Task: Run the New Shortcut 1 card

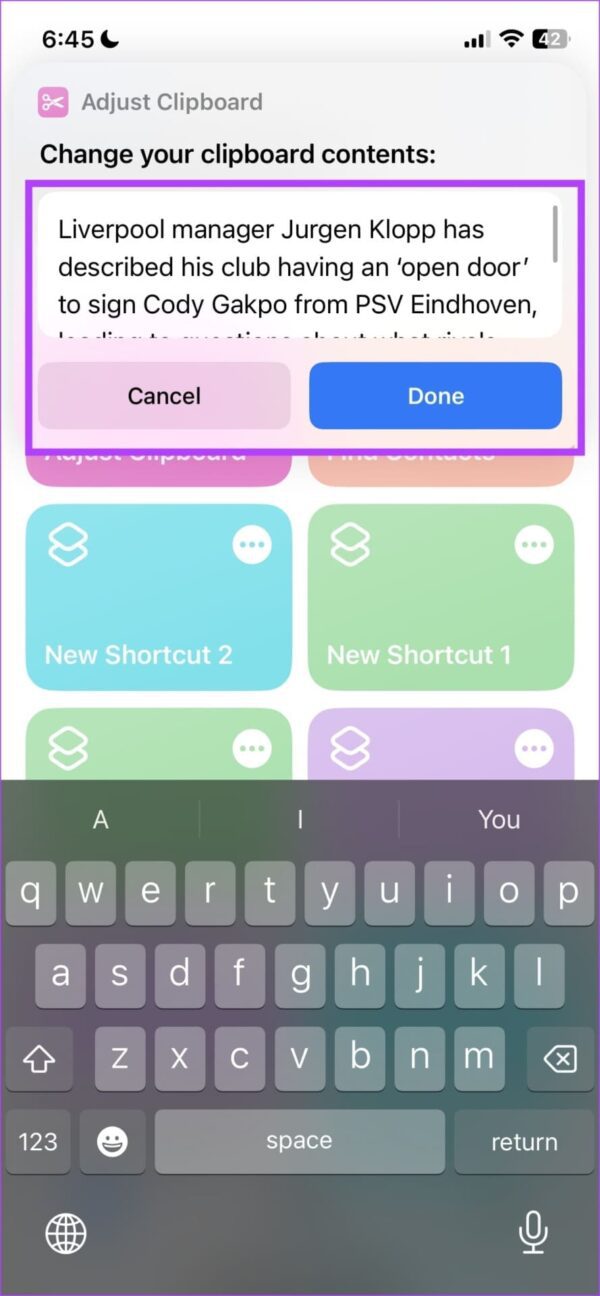Action: 420,620
